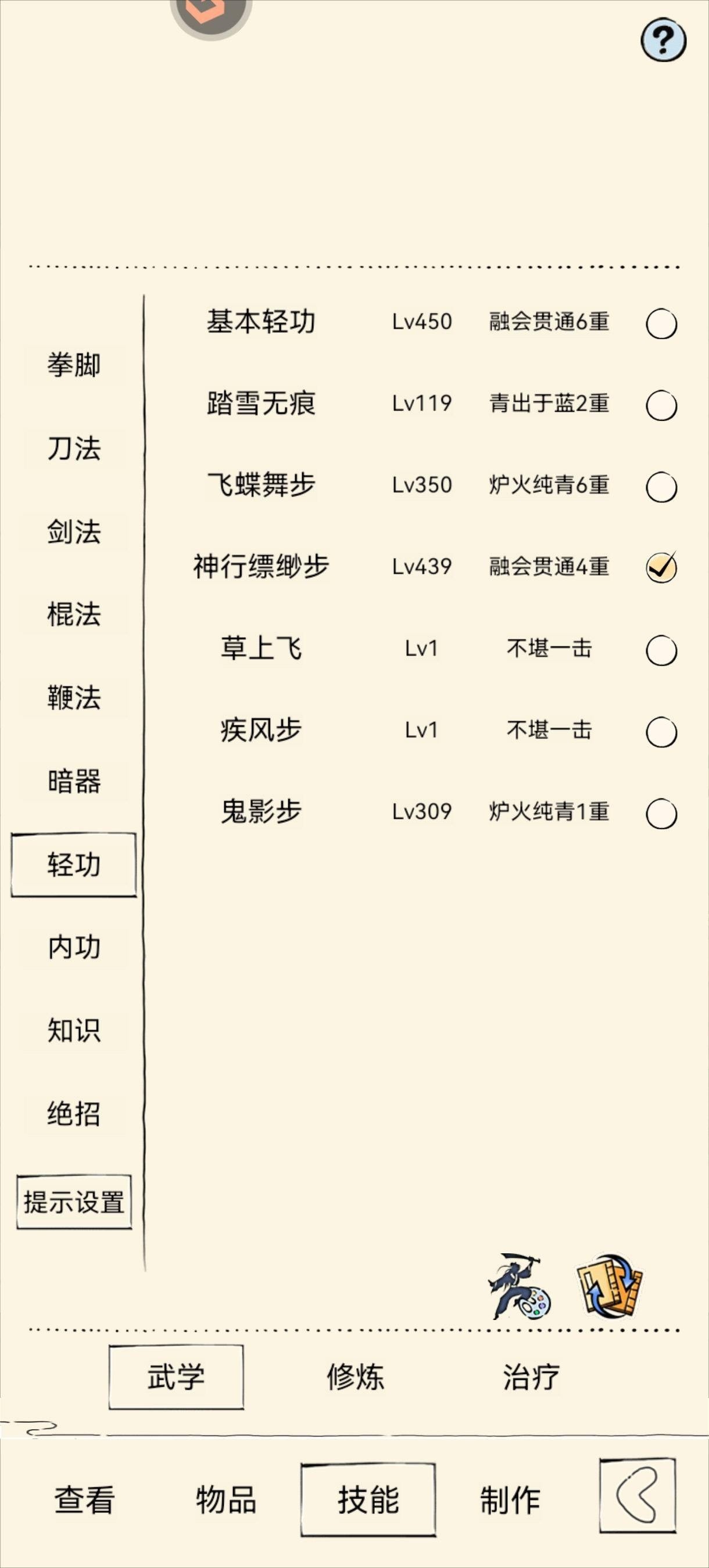Screen dimensions: 709x1568
Task: Open the 查看 bottom tab
Action: click(x=84, y=1499)
